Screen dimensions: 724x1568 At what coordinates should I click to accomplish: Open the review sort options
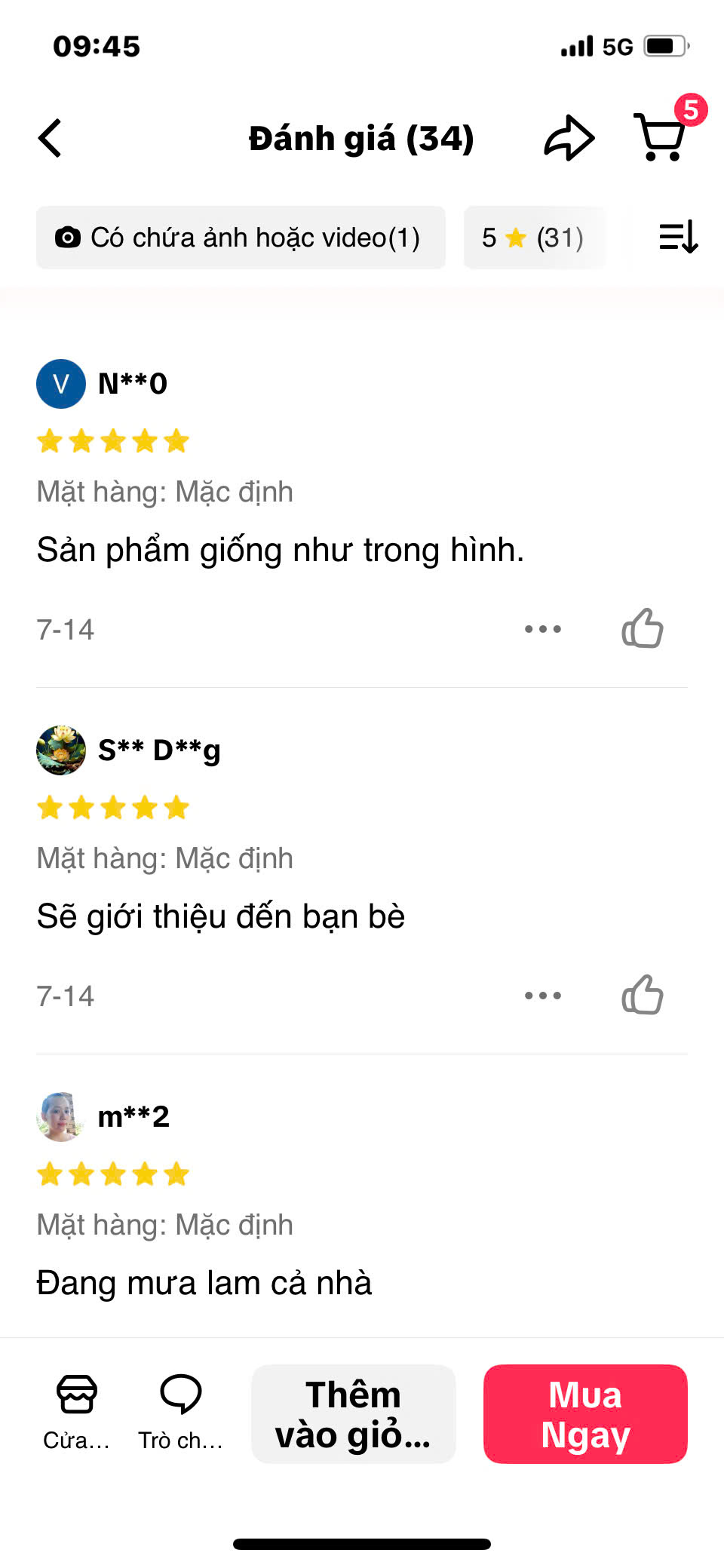[678, 238]
